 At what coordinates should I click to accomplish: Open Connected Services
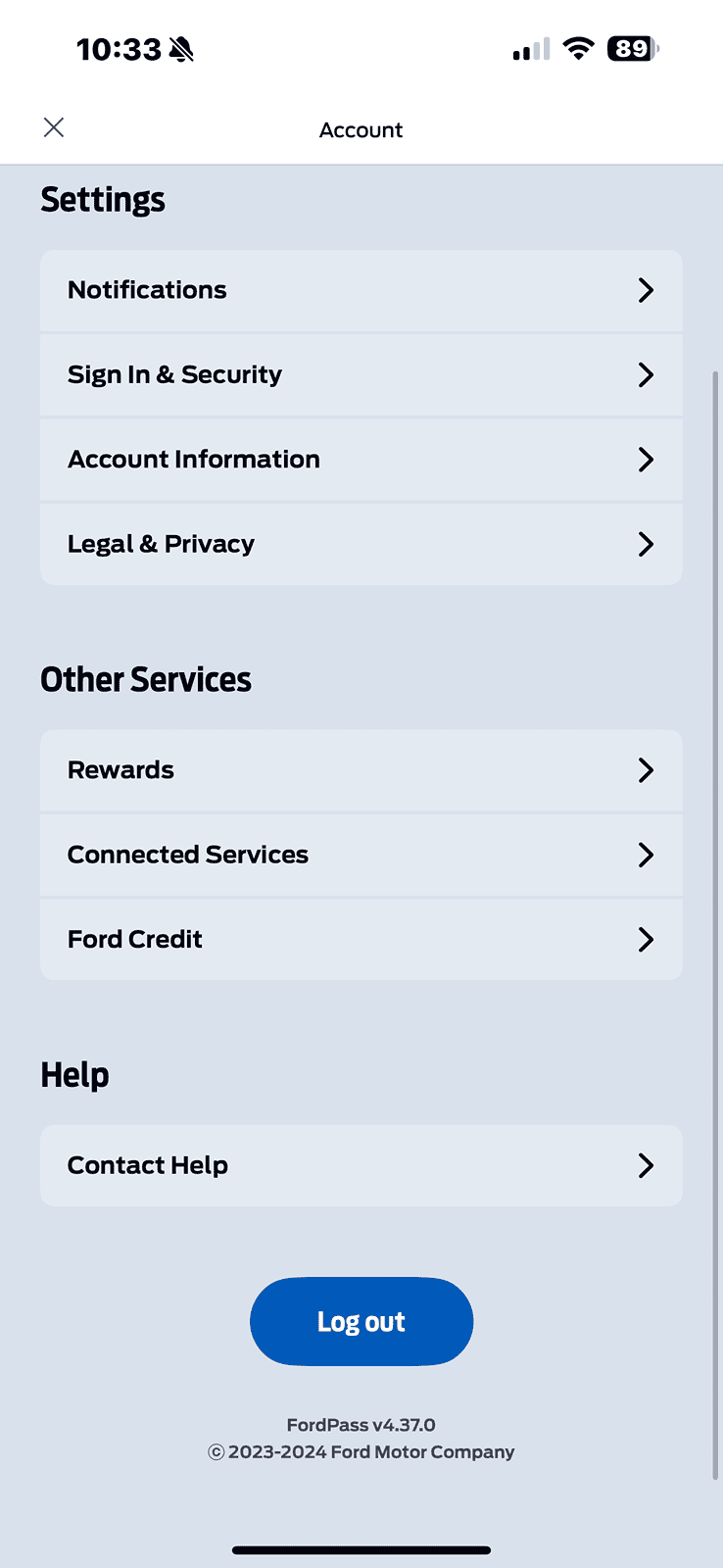tap(361, 855)
